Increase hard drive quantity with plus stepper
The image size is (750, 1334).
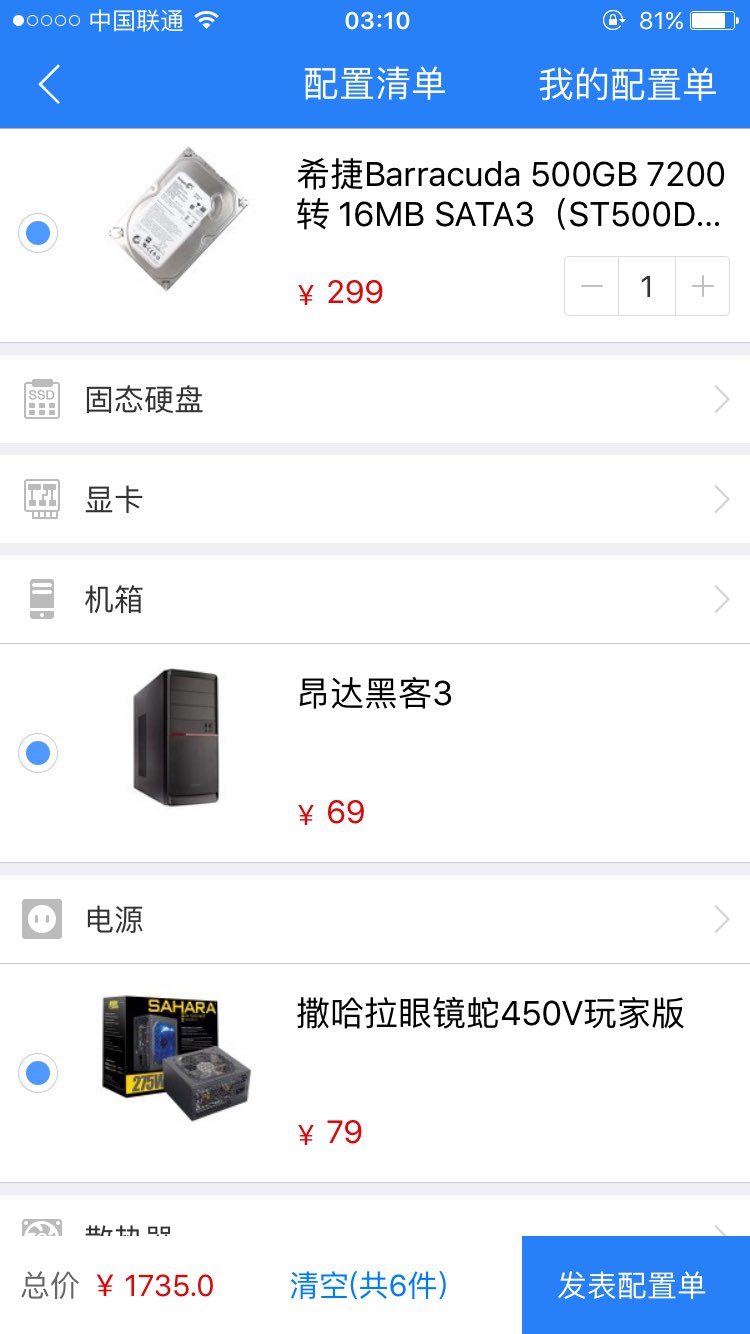(x=702, y=286)
